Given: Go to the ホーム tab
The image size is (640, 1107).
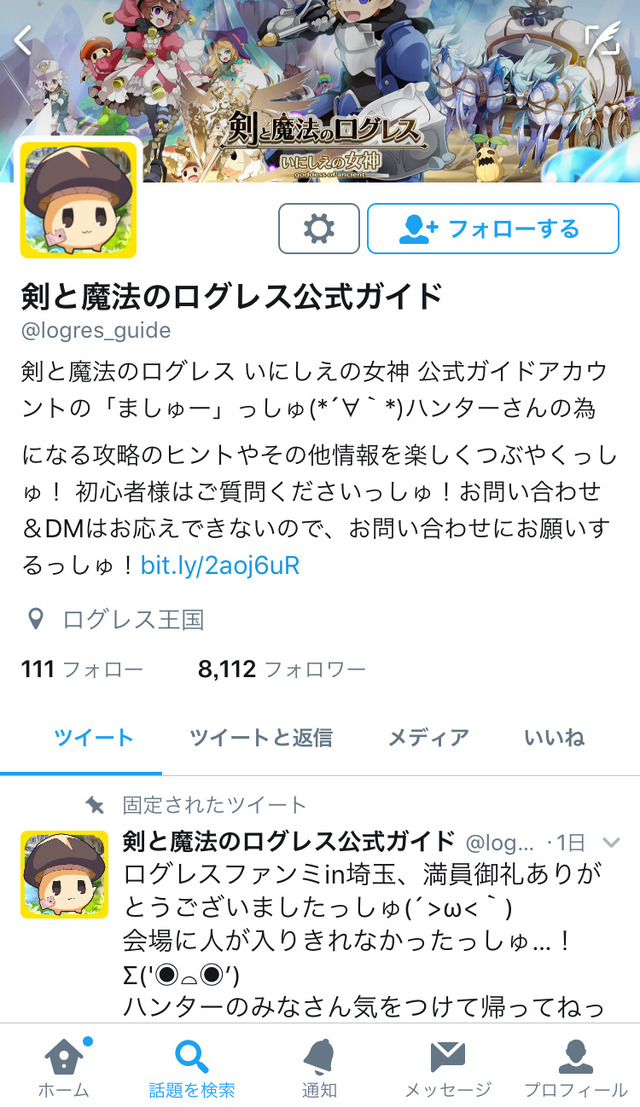Looking at the screenshot, I should click(64, 1068).
